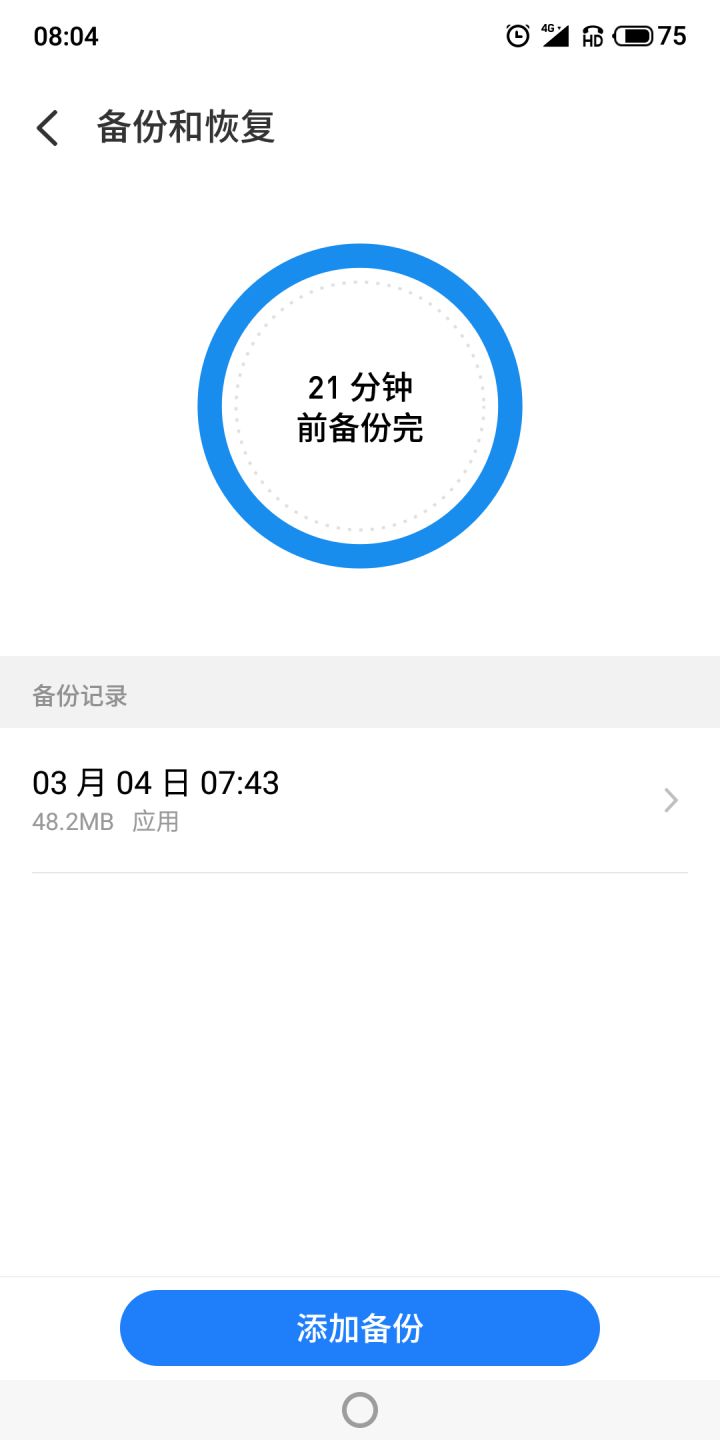Tap the chevron next to the backup entry
Image resolution: width=720 pixels, height=1440 pixels.
pyautogui.click(x=669, y=800)
